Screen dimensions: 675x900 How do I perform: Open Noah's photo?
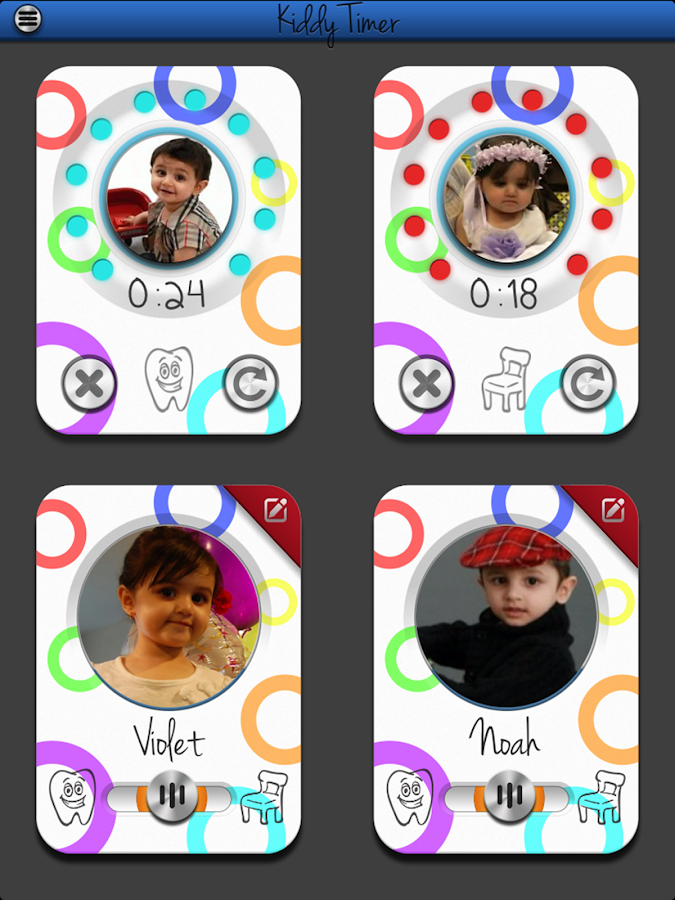click(506, 612)
